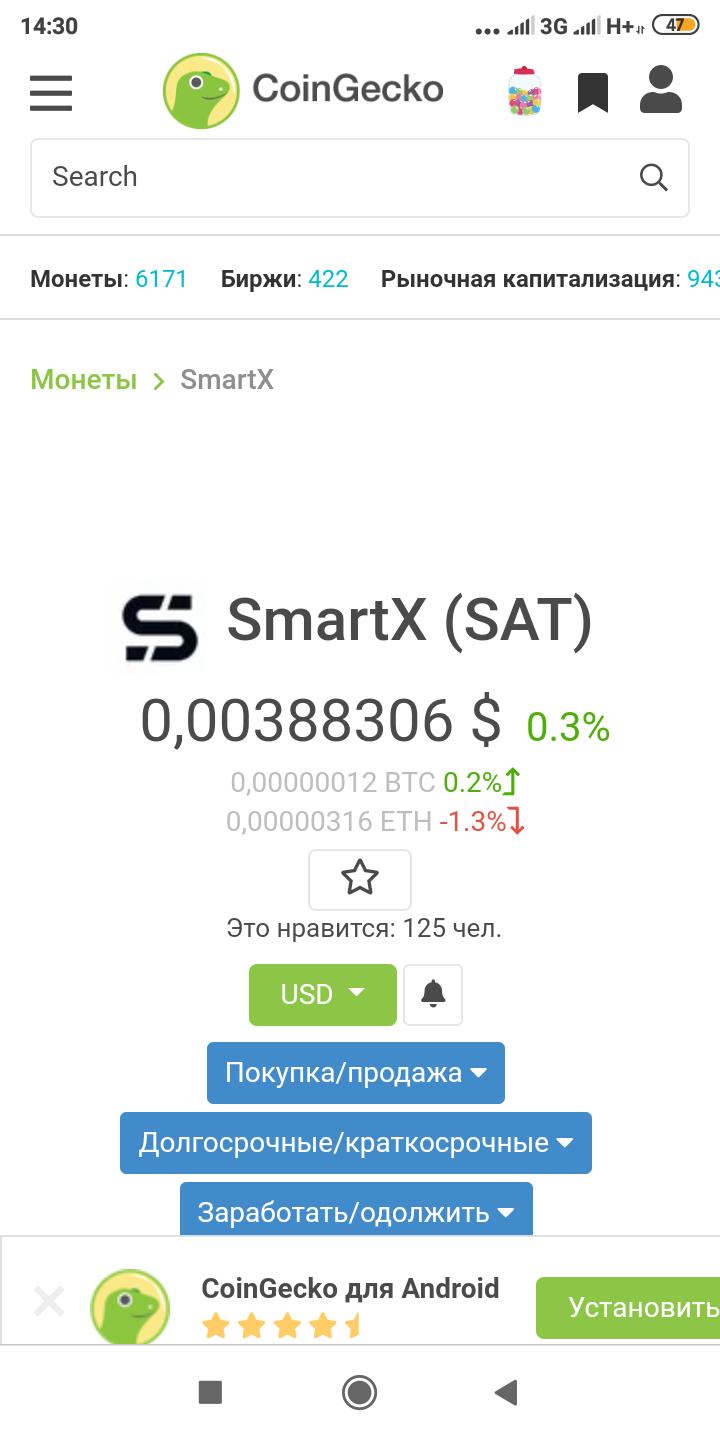Go to the system home screen

(x=359, y=1392)
